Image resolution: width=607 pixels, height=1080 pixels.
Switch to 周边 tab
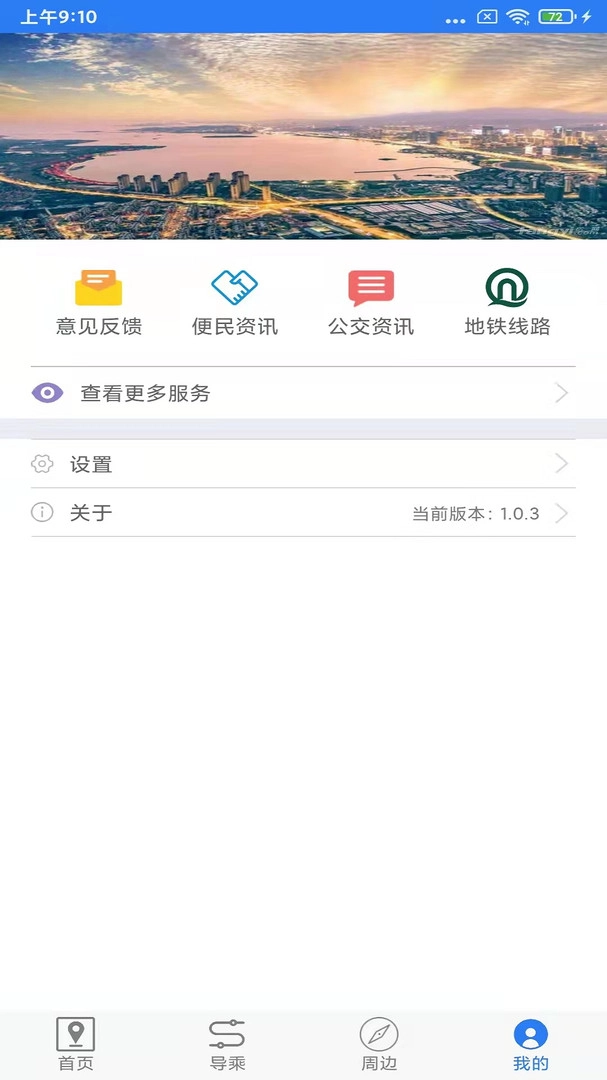coord(379,1044)
